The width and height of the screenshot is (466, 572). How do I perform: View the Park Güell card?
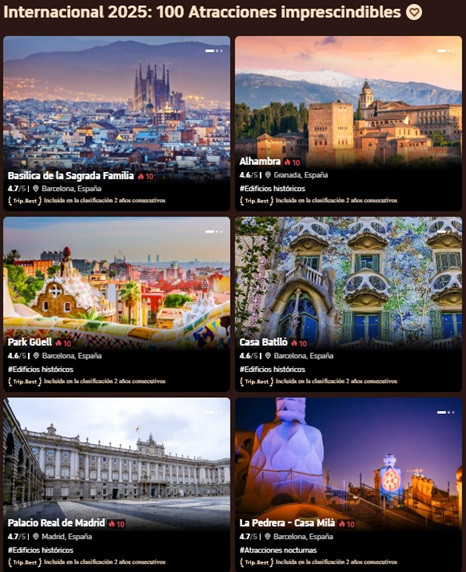click(116, 304)
